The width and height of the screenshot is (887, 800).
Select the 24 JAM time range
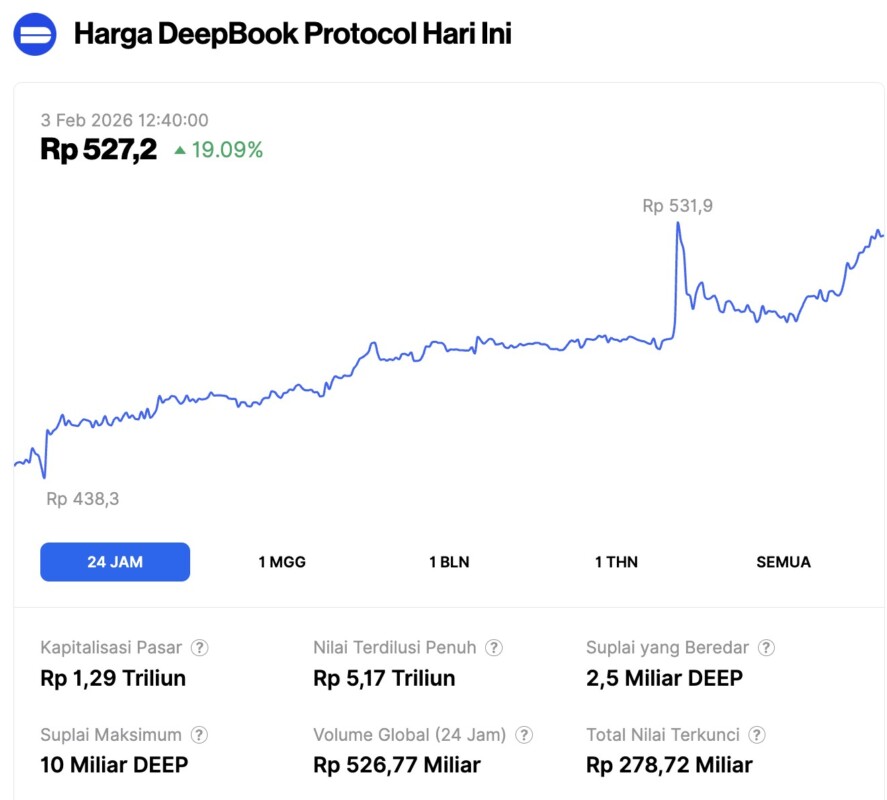pyautogui.click(x=115, y=562)
